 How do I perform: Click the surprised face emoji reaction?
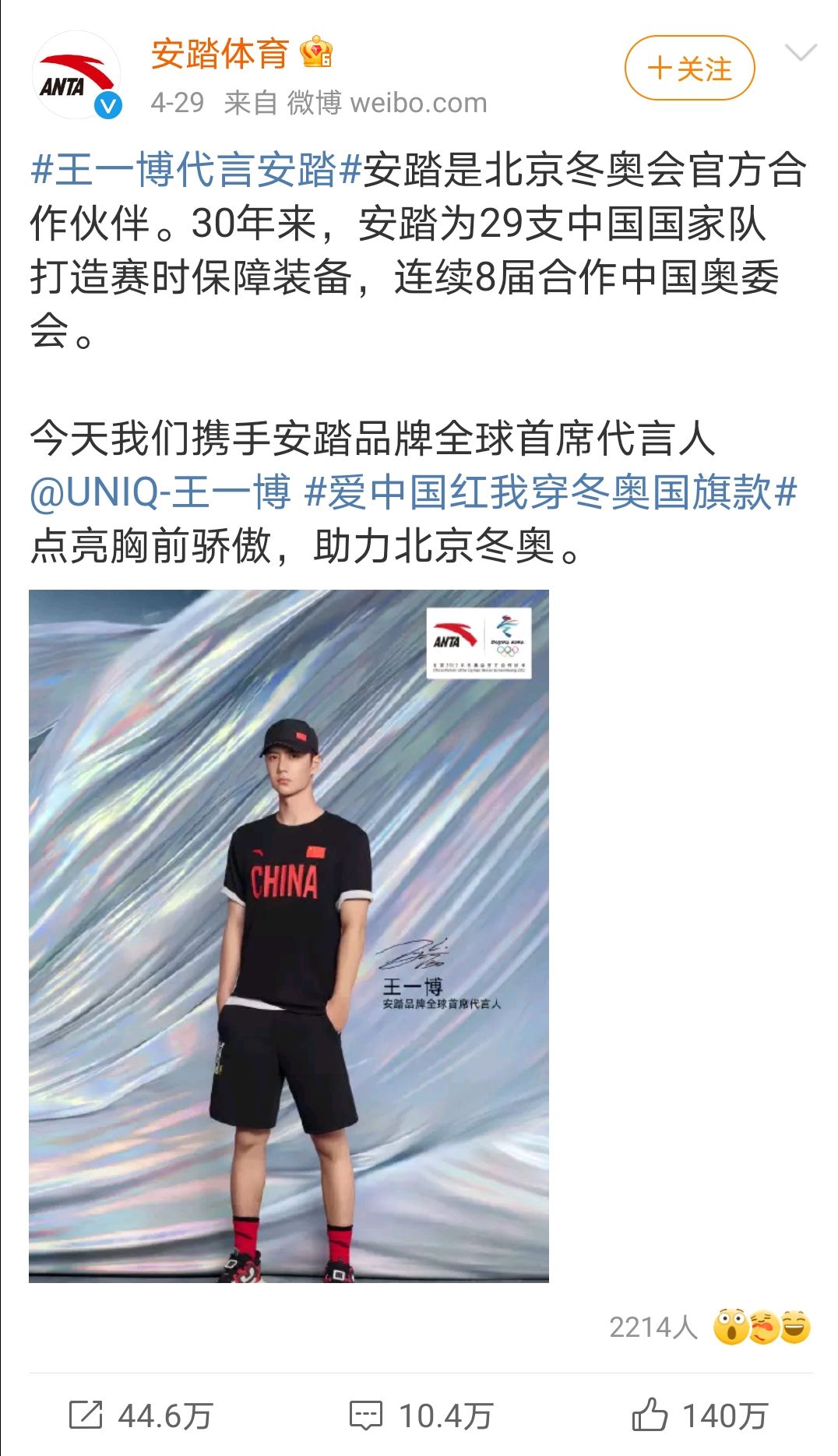729,1324
